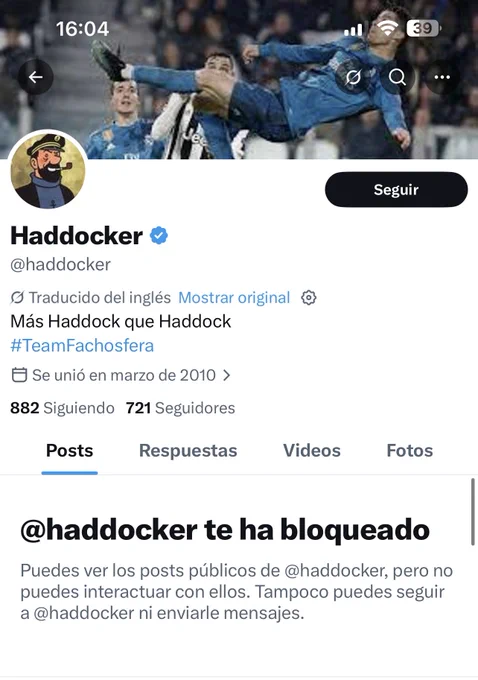Tap the Grok icon in the header
This screenshot has height=680, width=478.
pos(353,77)
